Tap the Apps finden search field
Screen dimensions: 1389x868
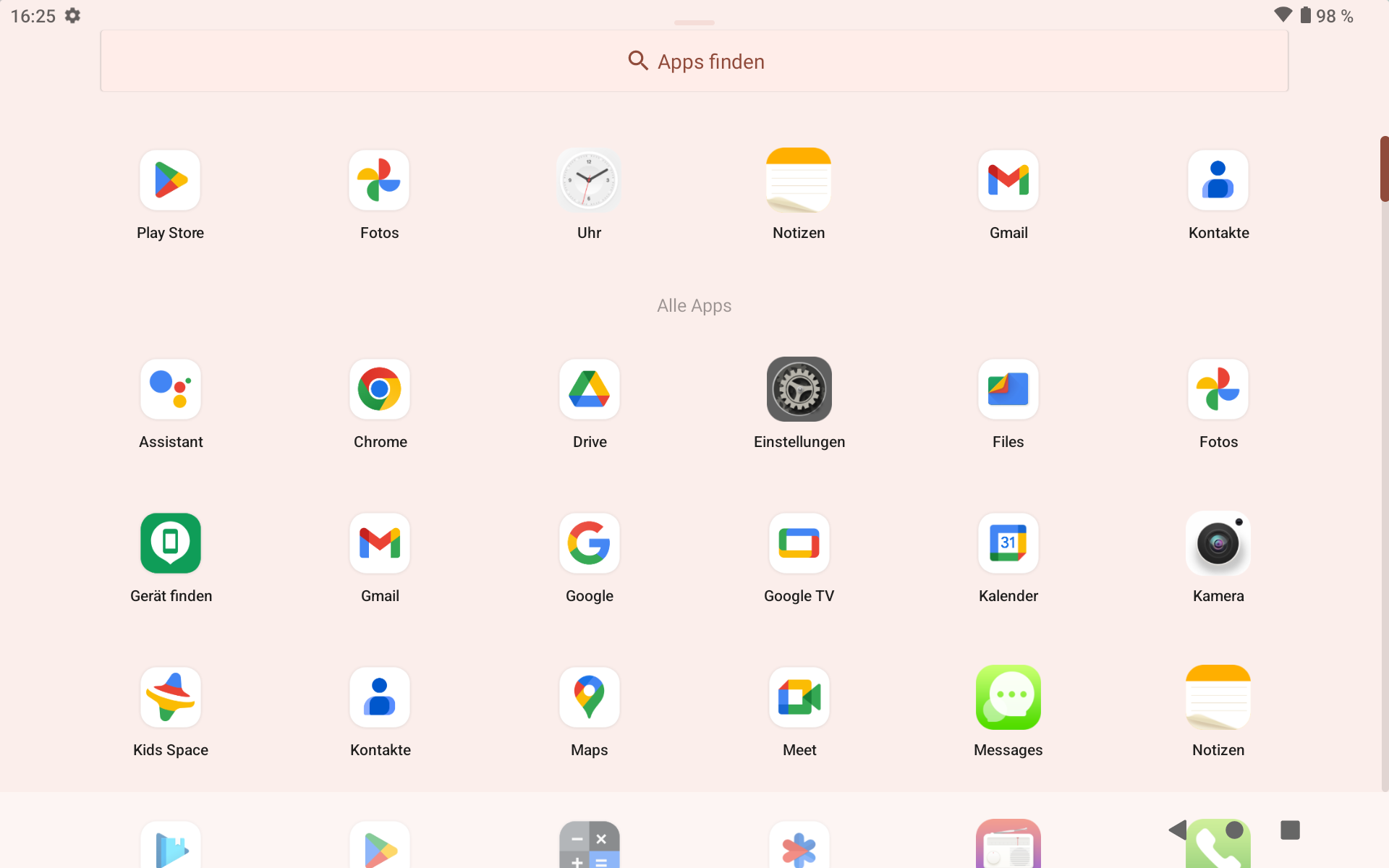point(694,61)
